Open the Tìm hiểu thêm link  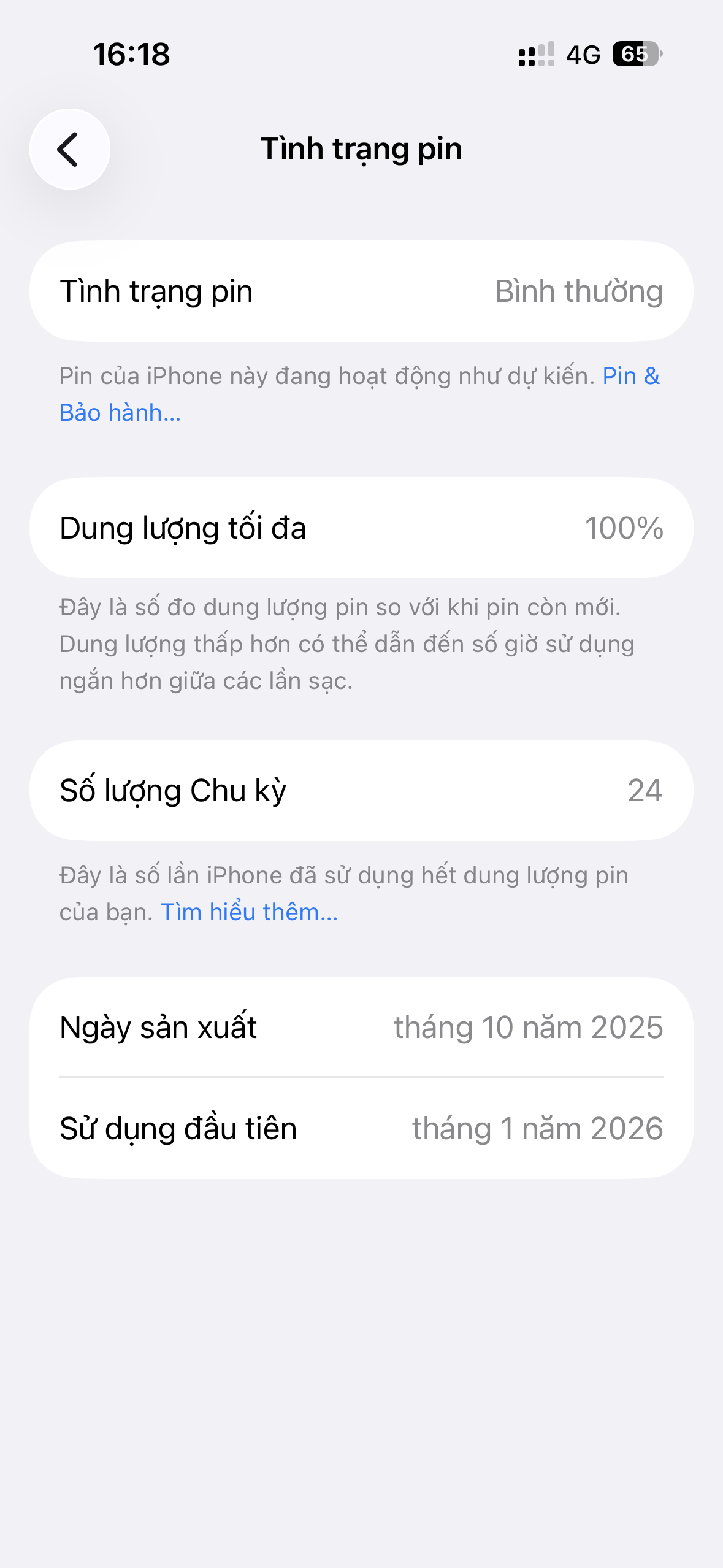[249, 912]
